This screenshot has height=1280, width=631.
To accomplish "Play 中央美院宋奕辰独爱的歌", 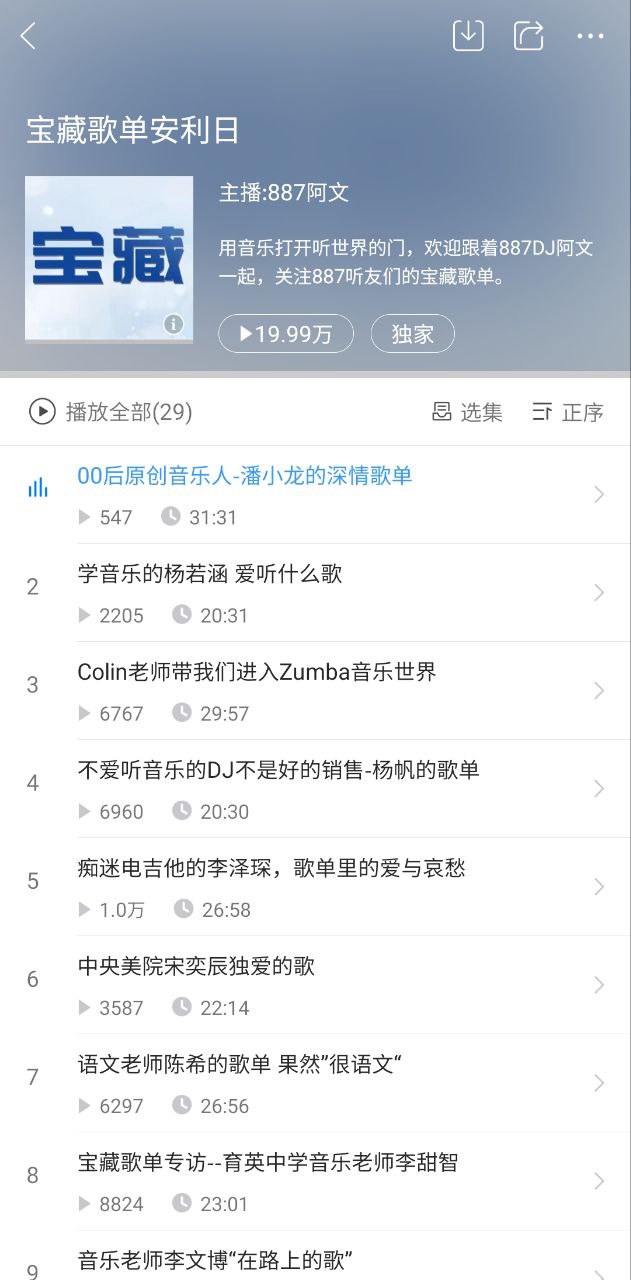I will point(196,966).
